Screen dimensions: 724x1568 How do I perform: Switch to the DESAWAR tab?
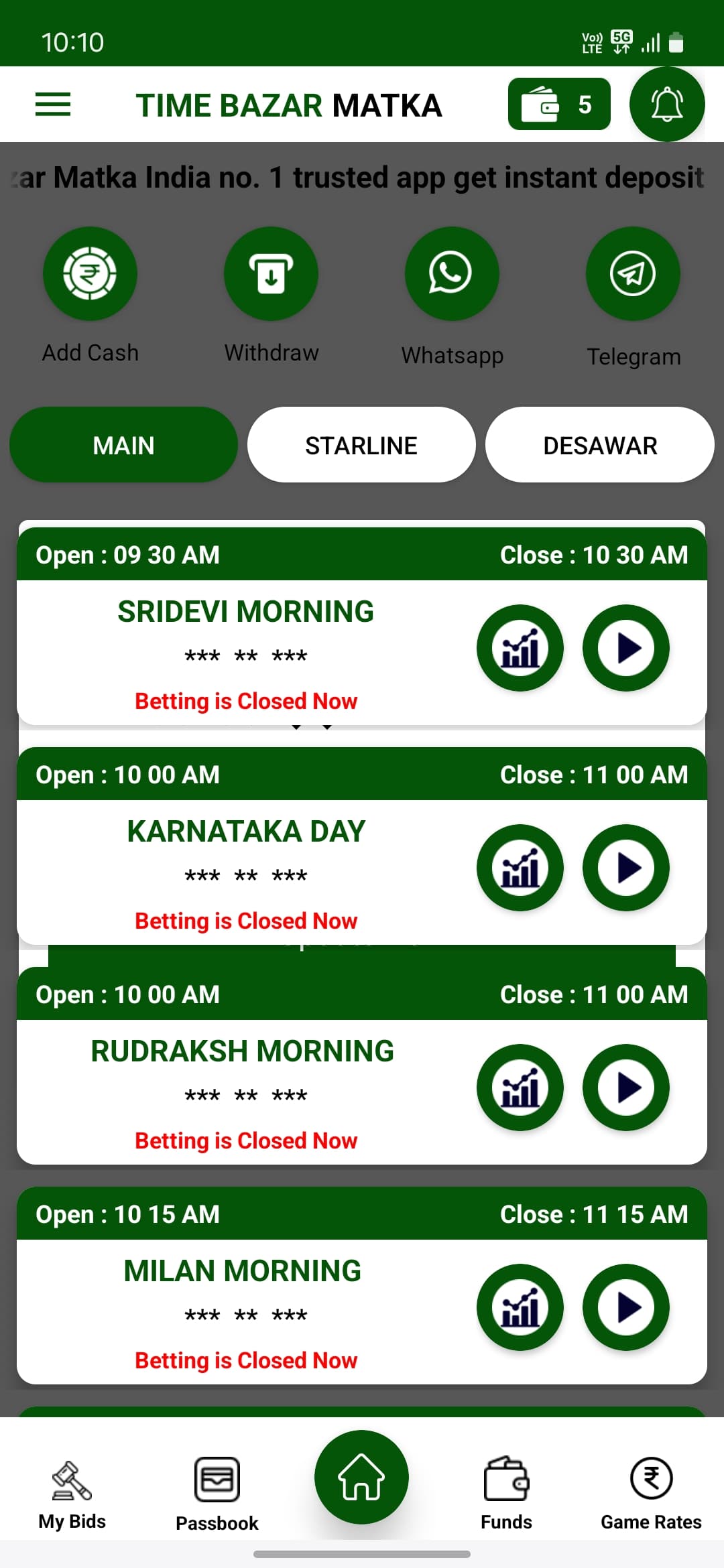[599, 445]
